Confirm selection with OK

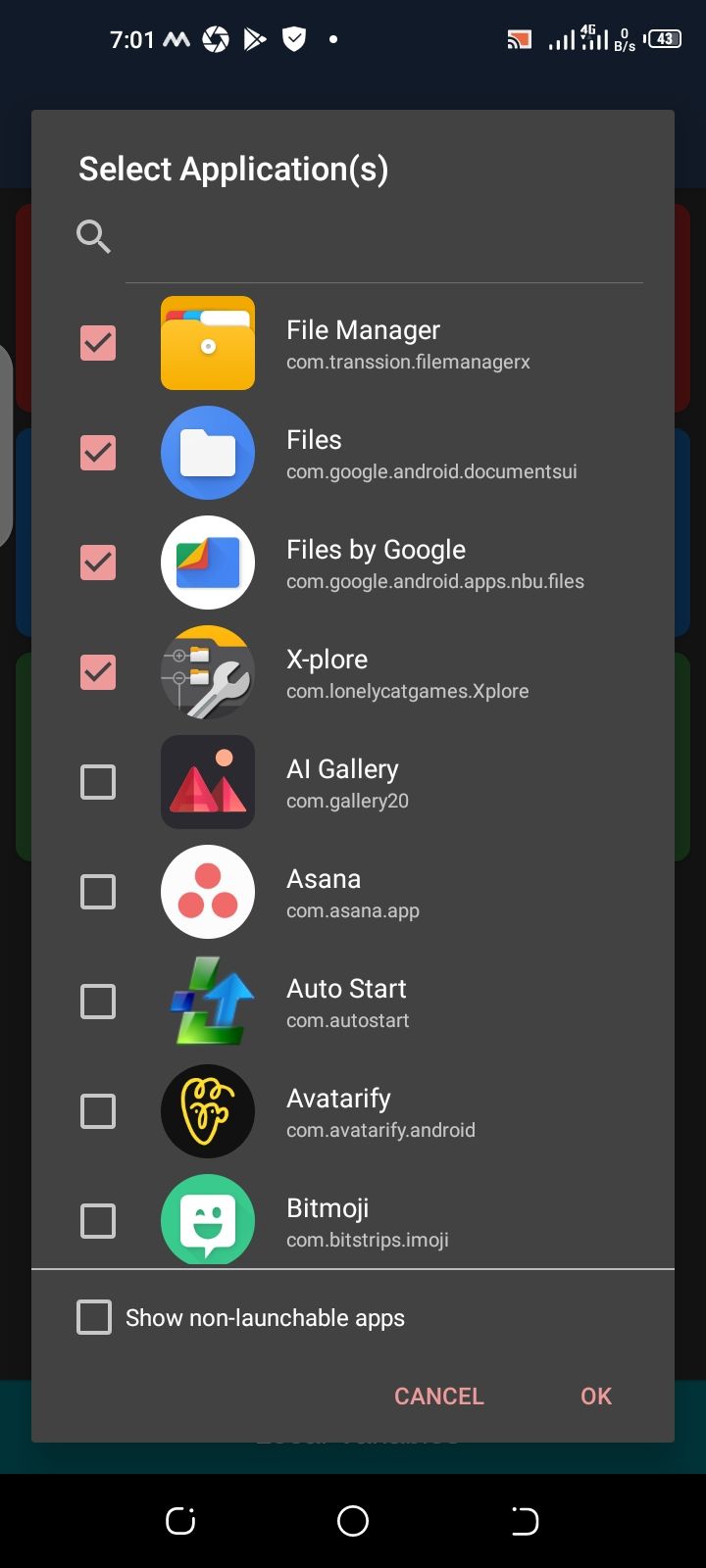point(595,1396)
